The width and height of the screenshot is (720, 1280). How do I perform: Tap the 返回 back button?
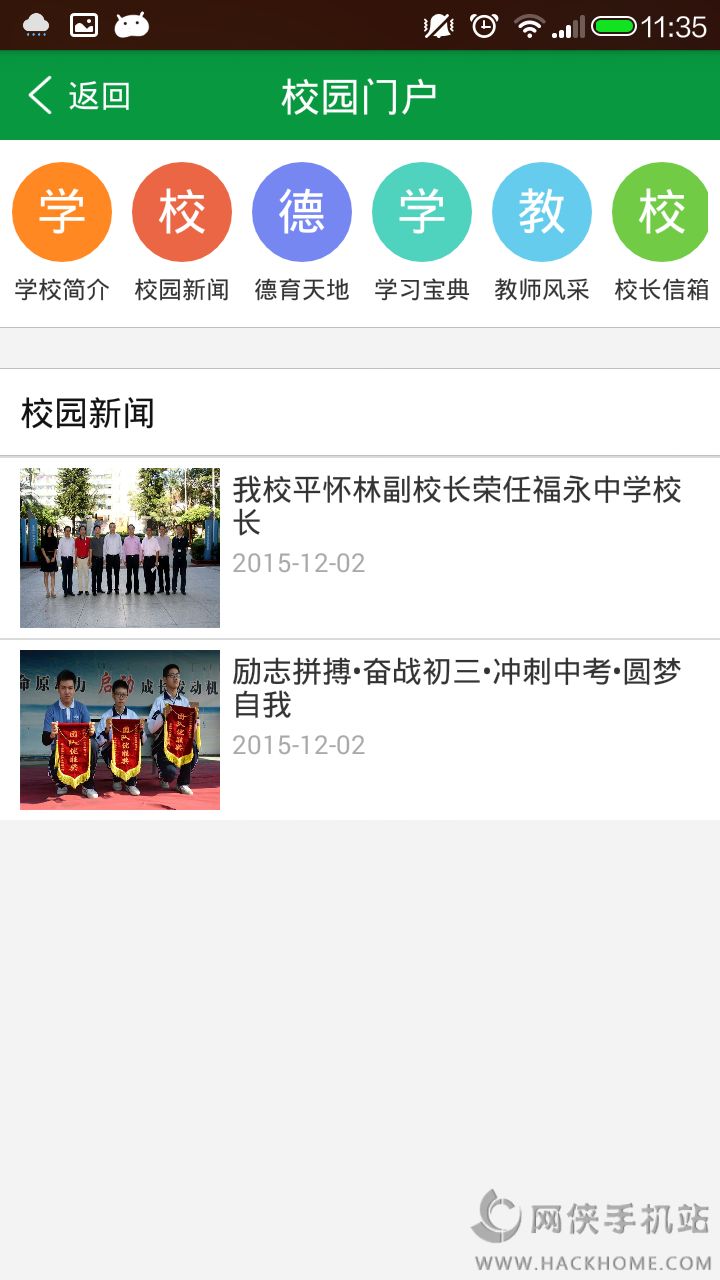click(80, 96)
